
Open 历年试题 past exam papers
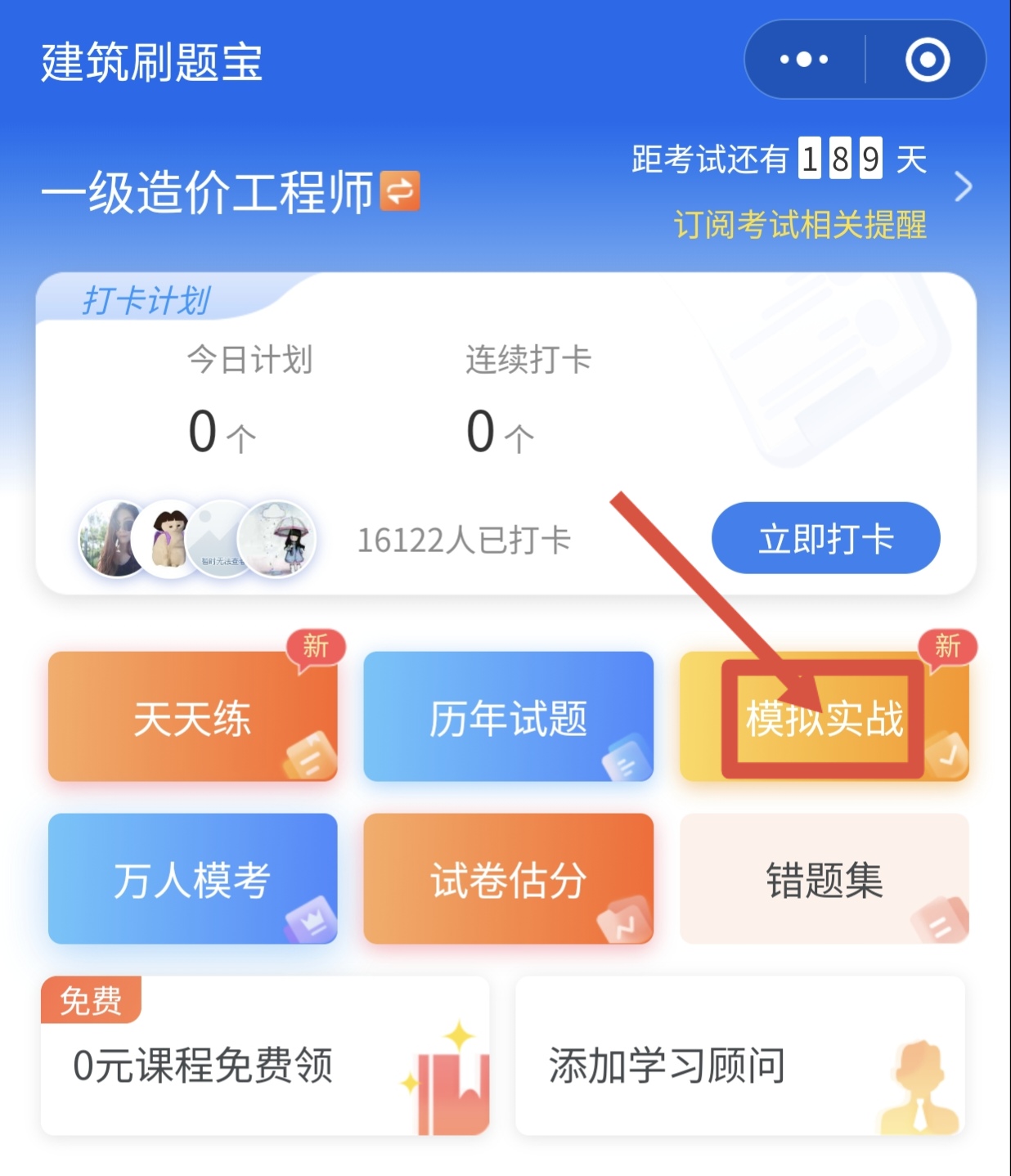(508, 717)
